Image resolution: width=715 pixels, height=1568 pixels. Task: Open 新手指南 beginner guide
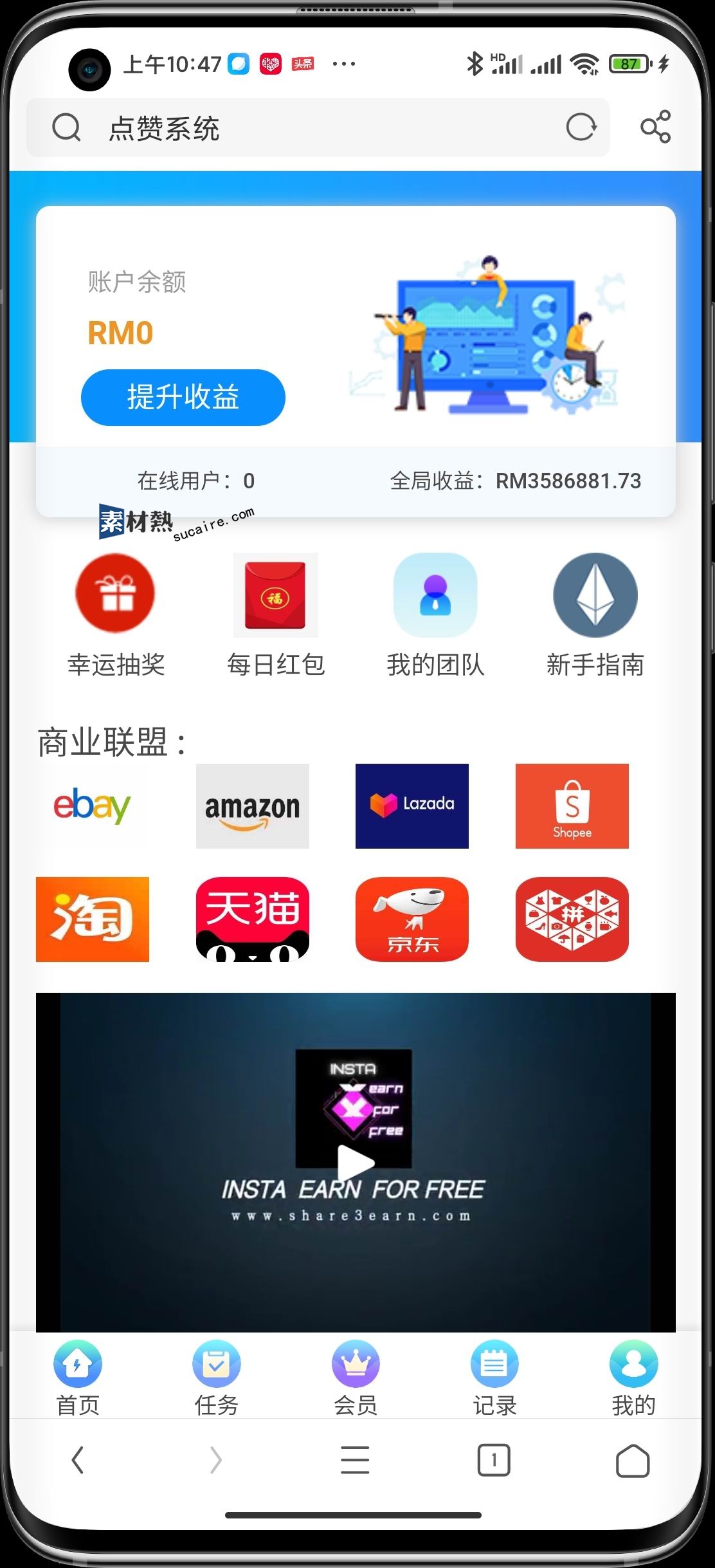click(595, 614)
